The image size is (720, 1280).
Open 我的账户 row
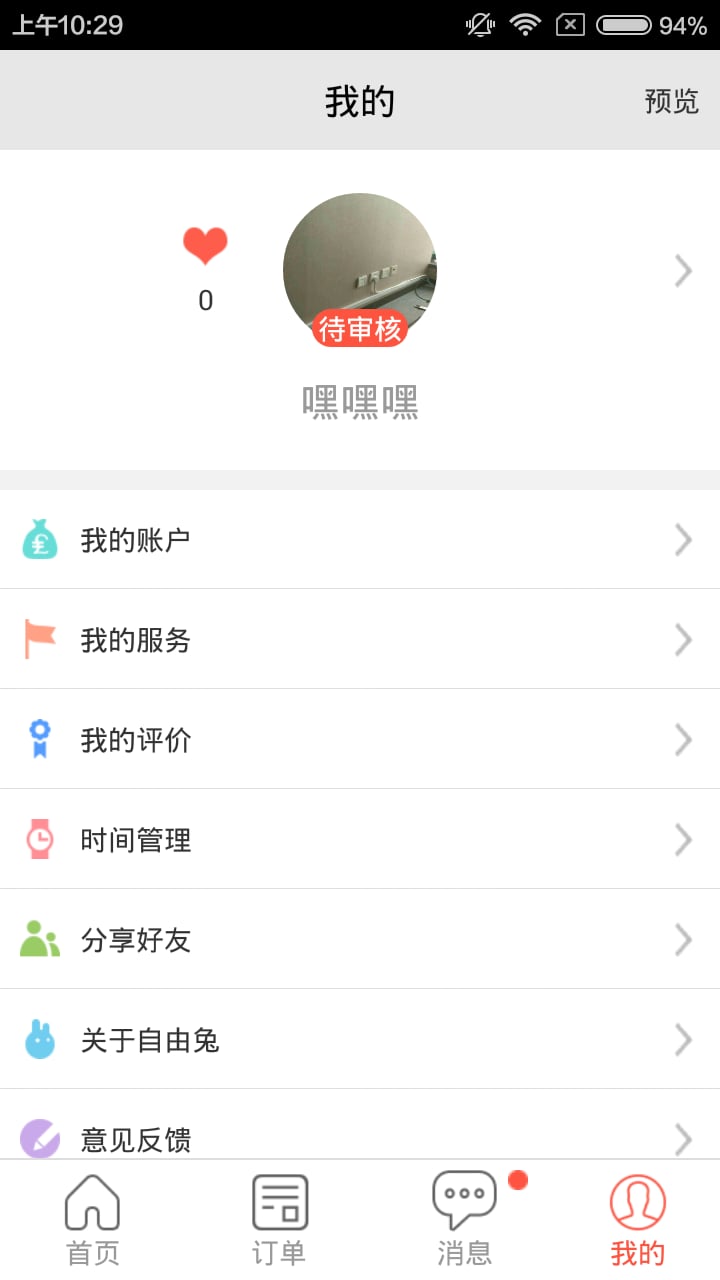coord(360,540)
